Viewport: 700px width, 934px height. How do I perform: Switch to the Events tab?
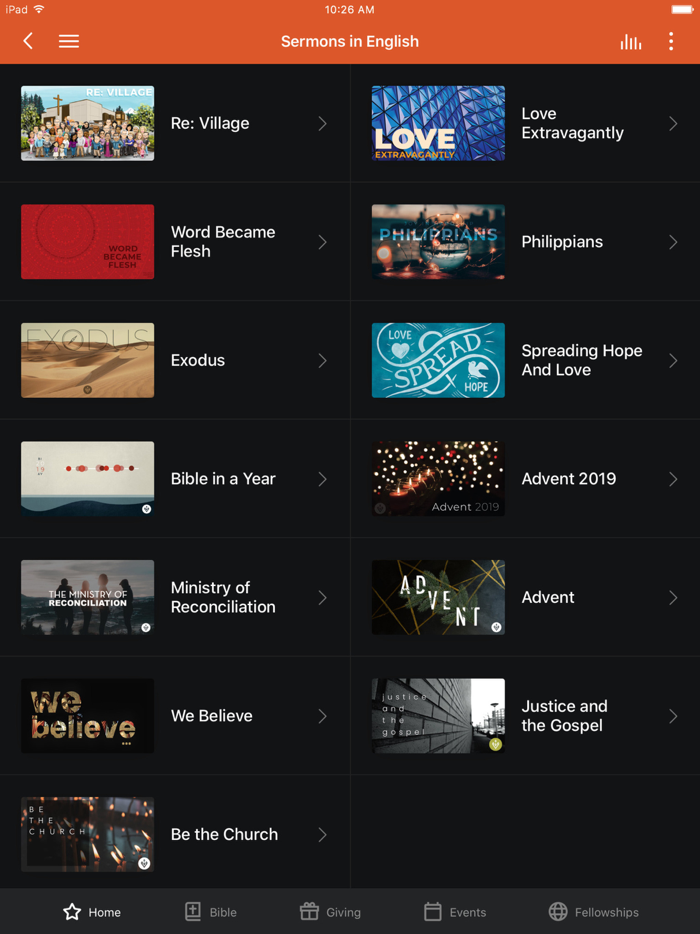(x=455, y=912)
